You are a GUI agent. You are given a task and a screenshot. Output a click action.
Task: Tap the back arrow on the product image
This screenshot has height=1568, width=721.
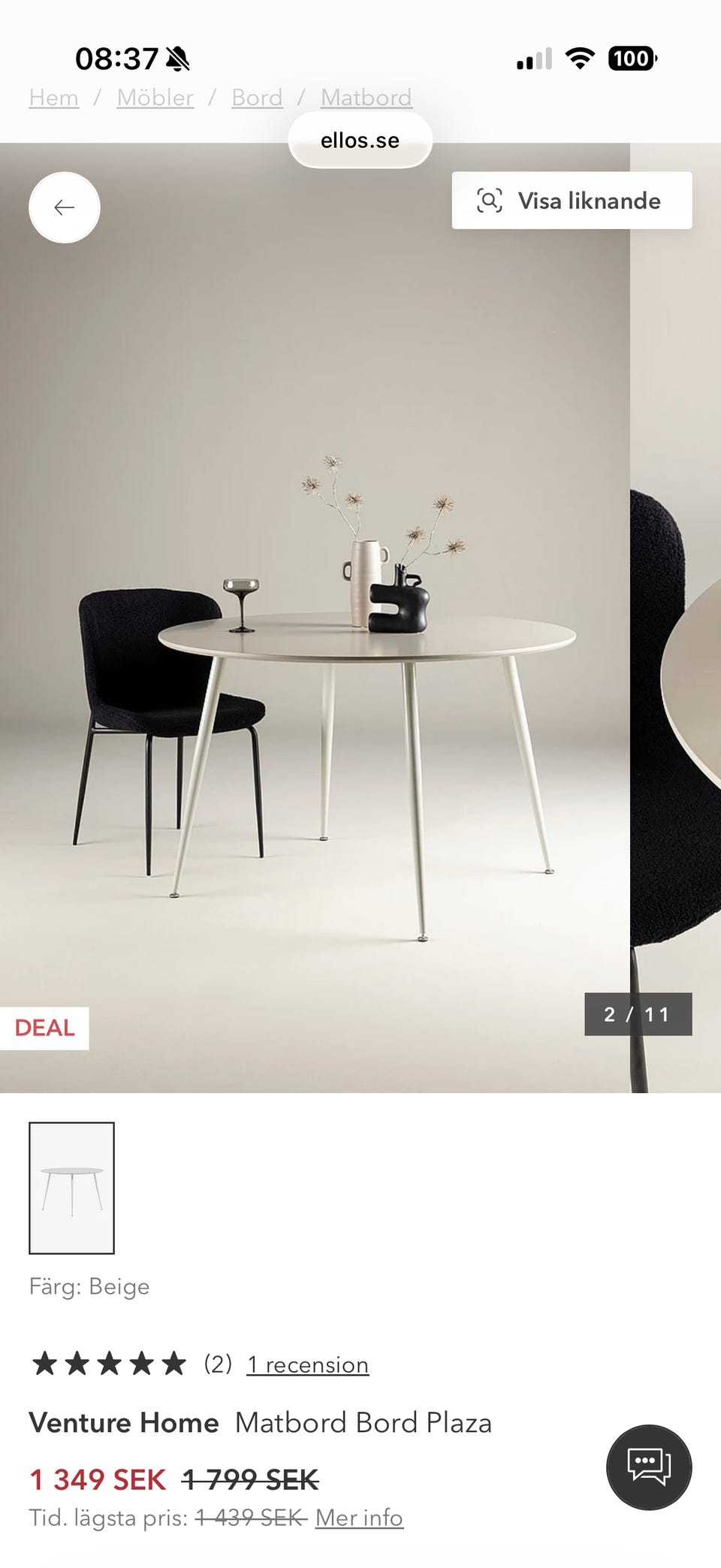pos(64,207)
